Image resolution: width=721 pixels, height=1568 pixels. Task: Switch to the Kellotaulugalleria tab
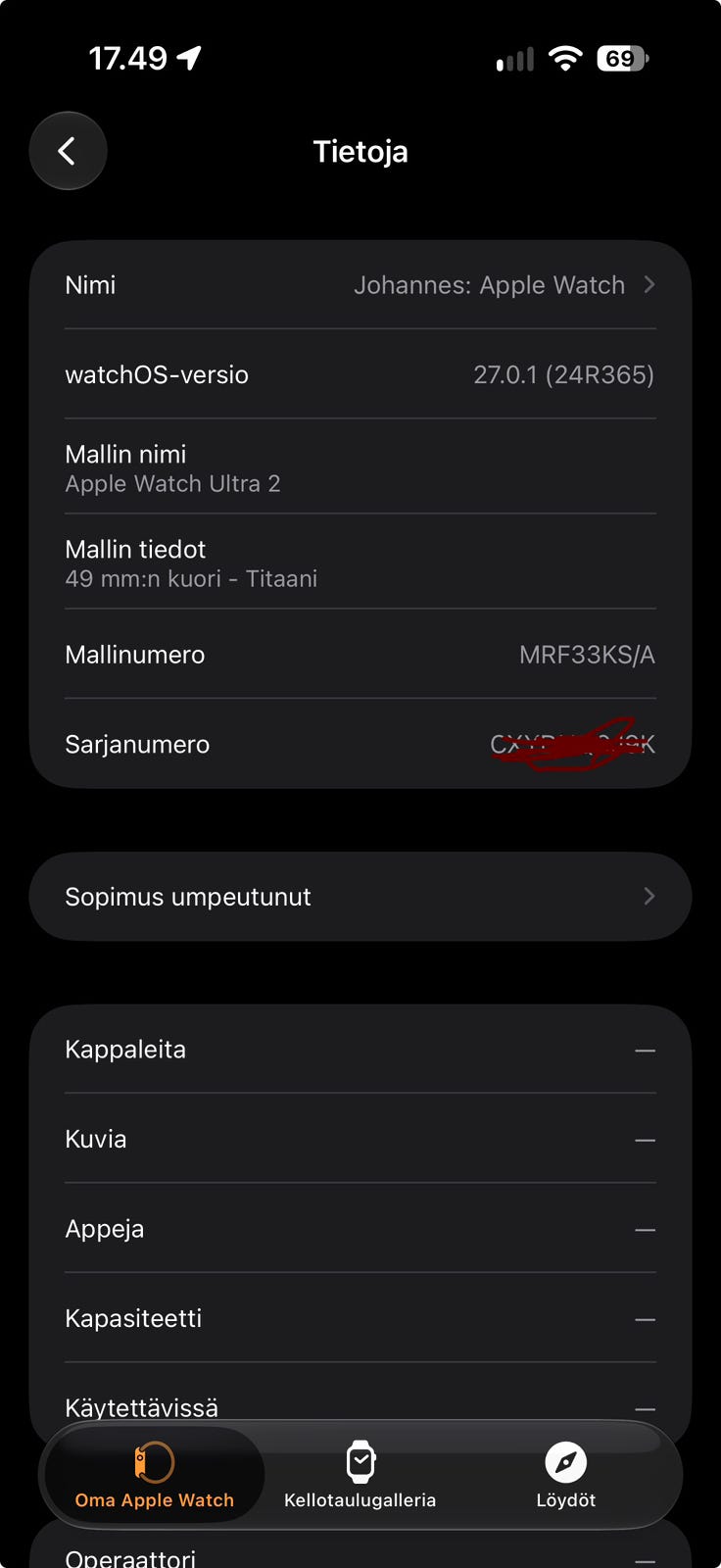pos(360,1475)
